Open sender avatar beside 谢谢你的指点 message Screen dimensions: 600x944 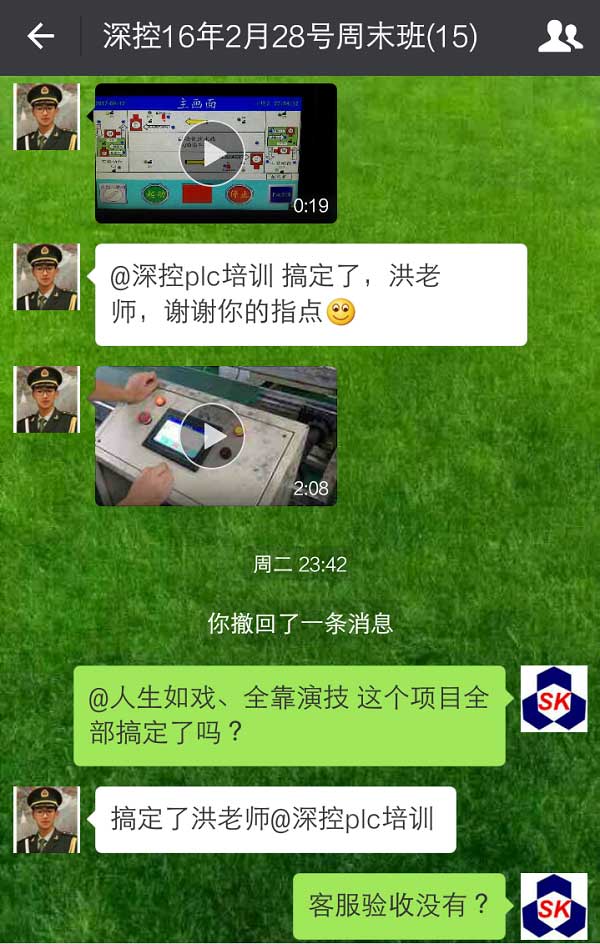[x=46, y=277]
